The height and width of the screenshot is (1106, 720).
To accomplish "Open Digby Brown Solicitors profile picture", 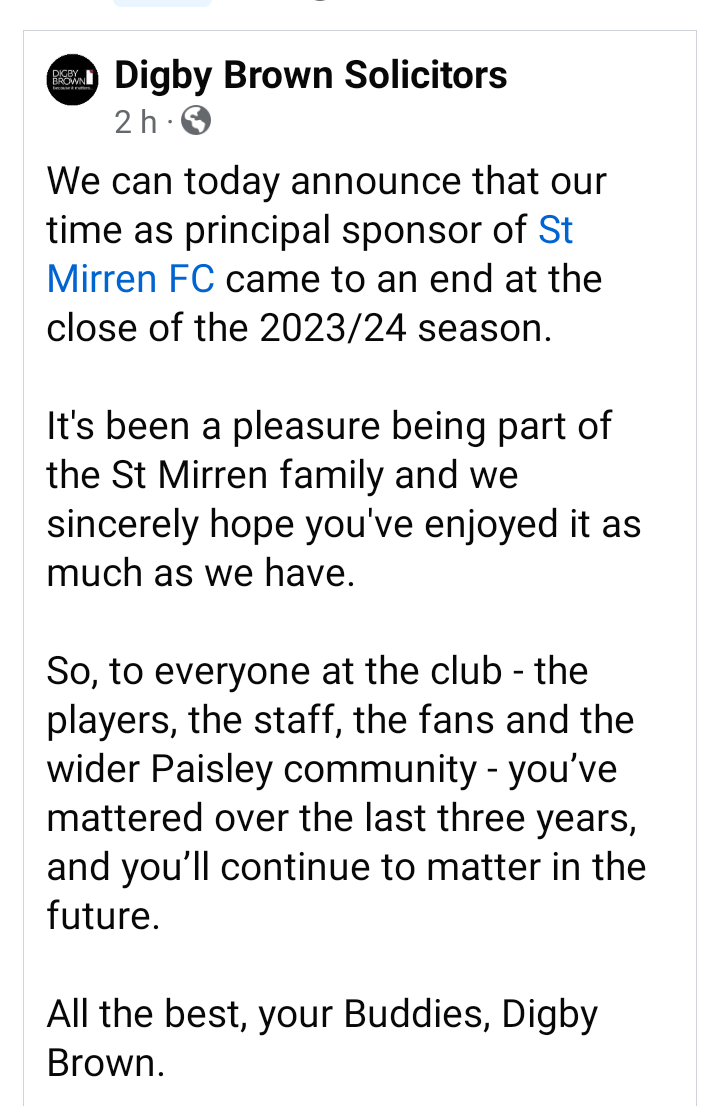I will coord(73,79).
